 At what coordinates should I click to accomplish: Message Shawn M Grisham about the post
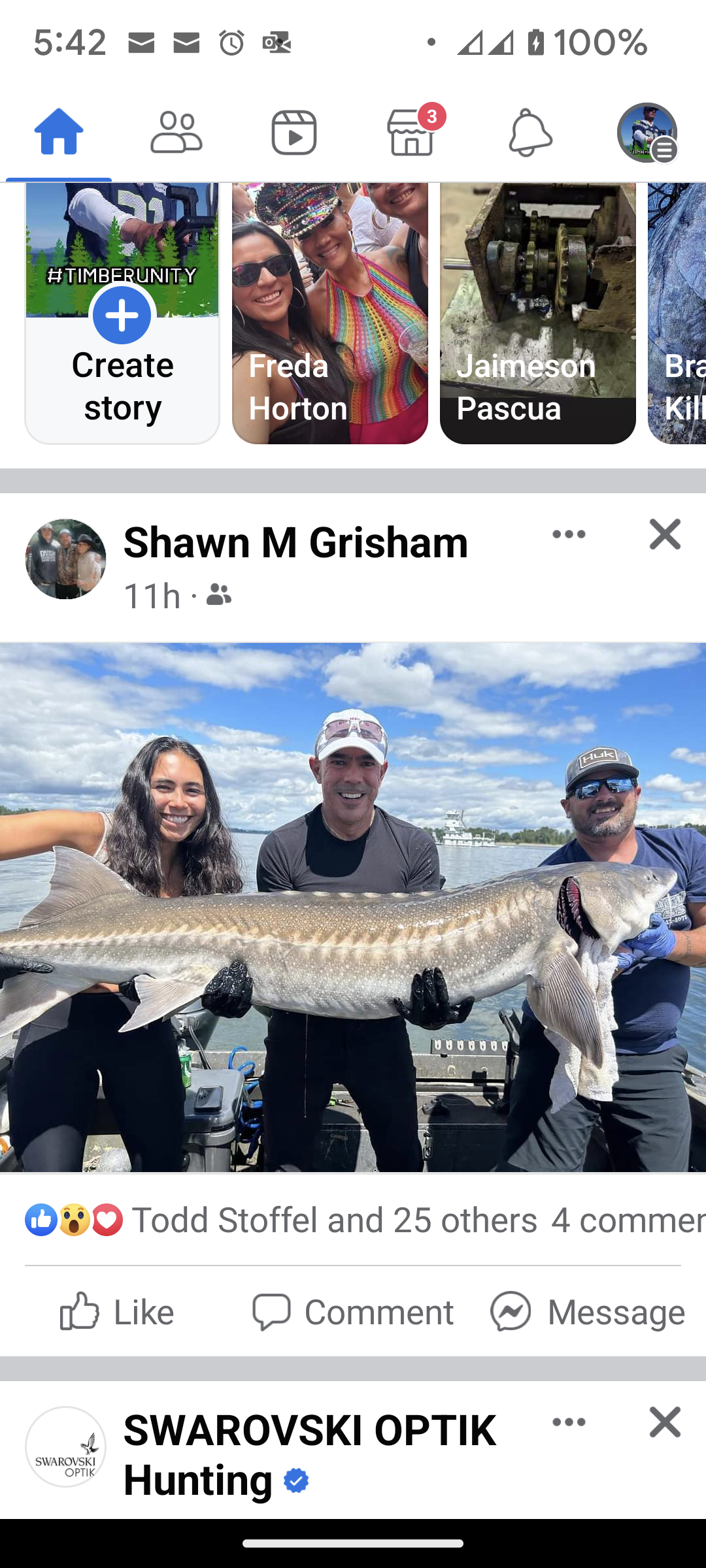click(588, 1312)
